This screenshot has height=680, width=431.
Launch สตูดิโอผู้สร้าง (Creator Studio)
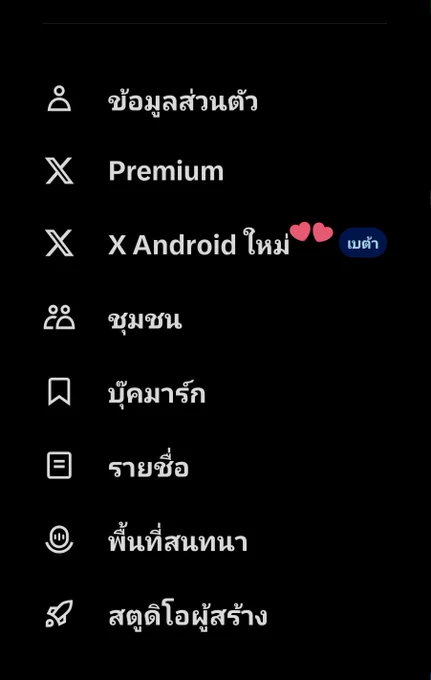point(215,615)
